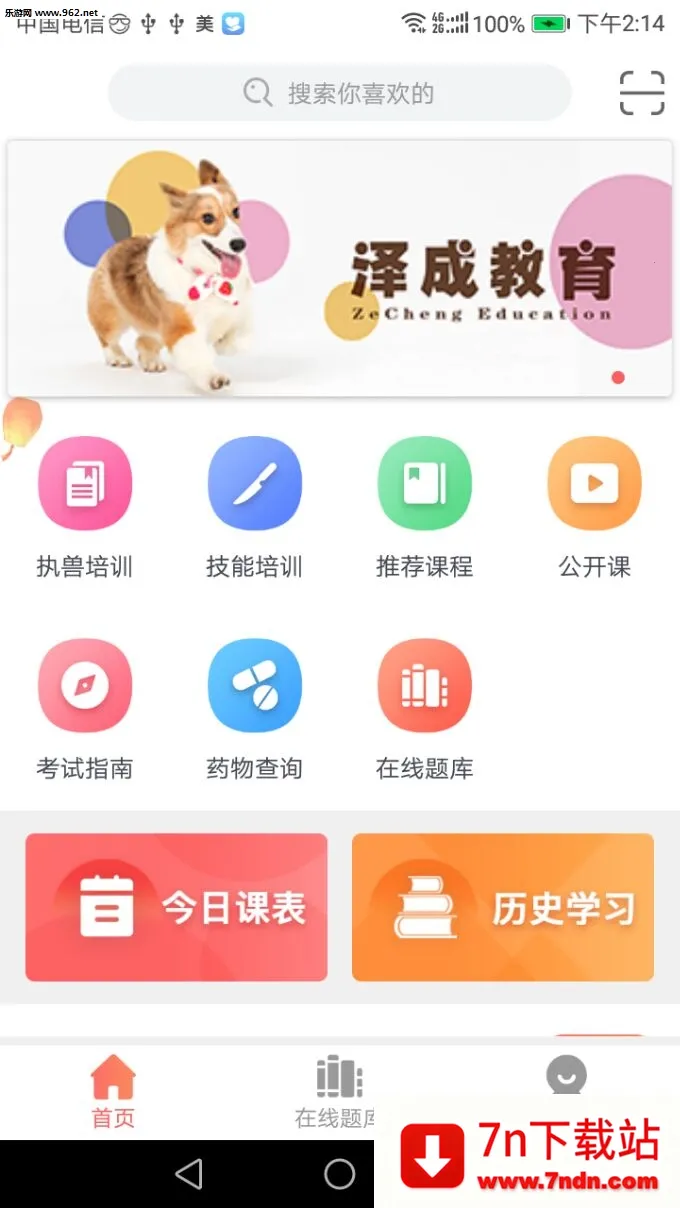View 今日课表 schedule card

176,907
